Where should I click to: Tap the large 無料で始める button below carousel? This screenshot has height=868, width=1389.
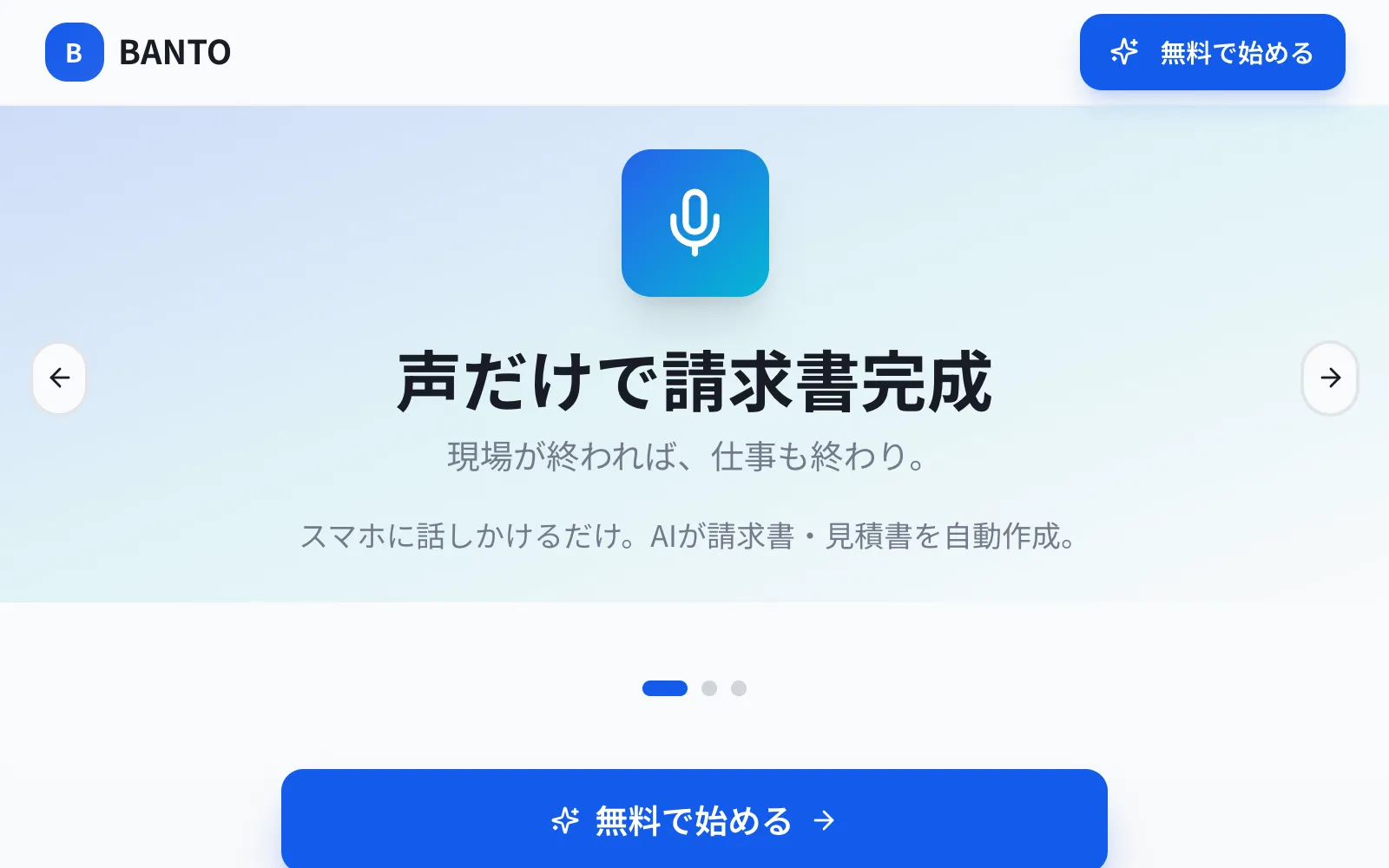click(694, 819)
